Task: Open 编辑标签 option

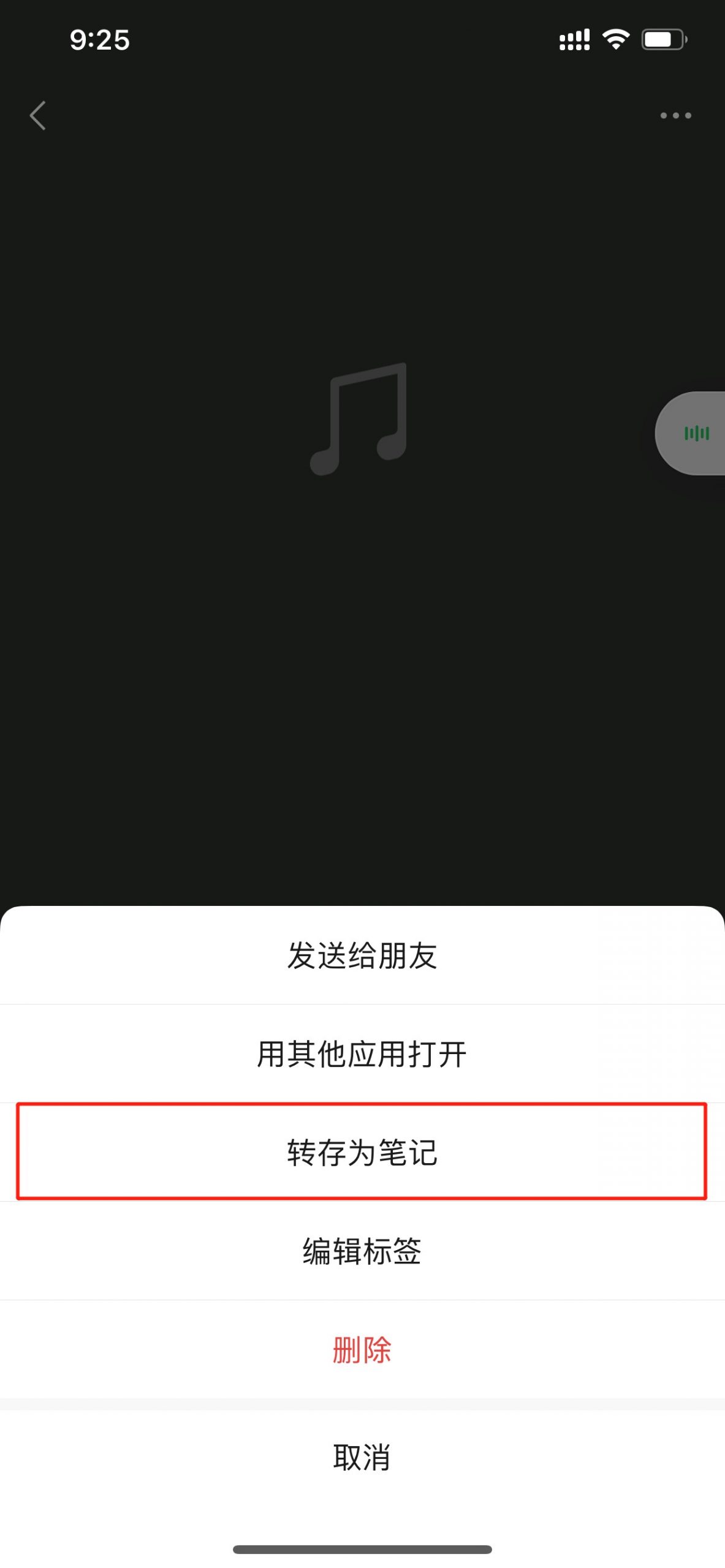Action: 362,1251
